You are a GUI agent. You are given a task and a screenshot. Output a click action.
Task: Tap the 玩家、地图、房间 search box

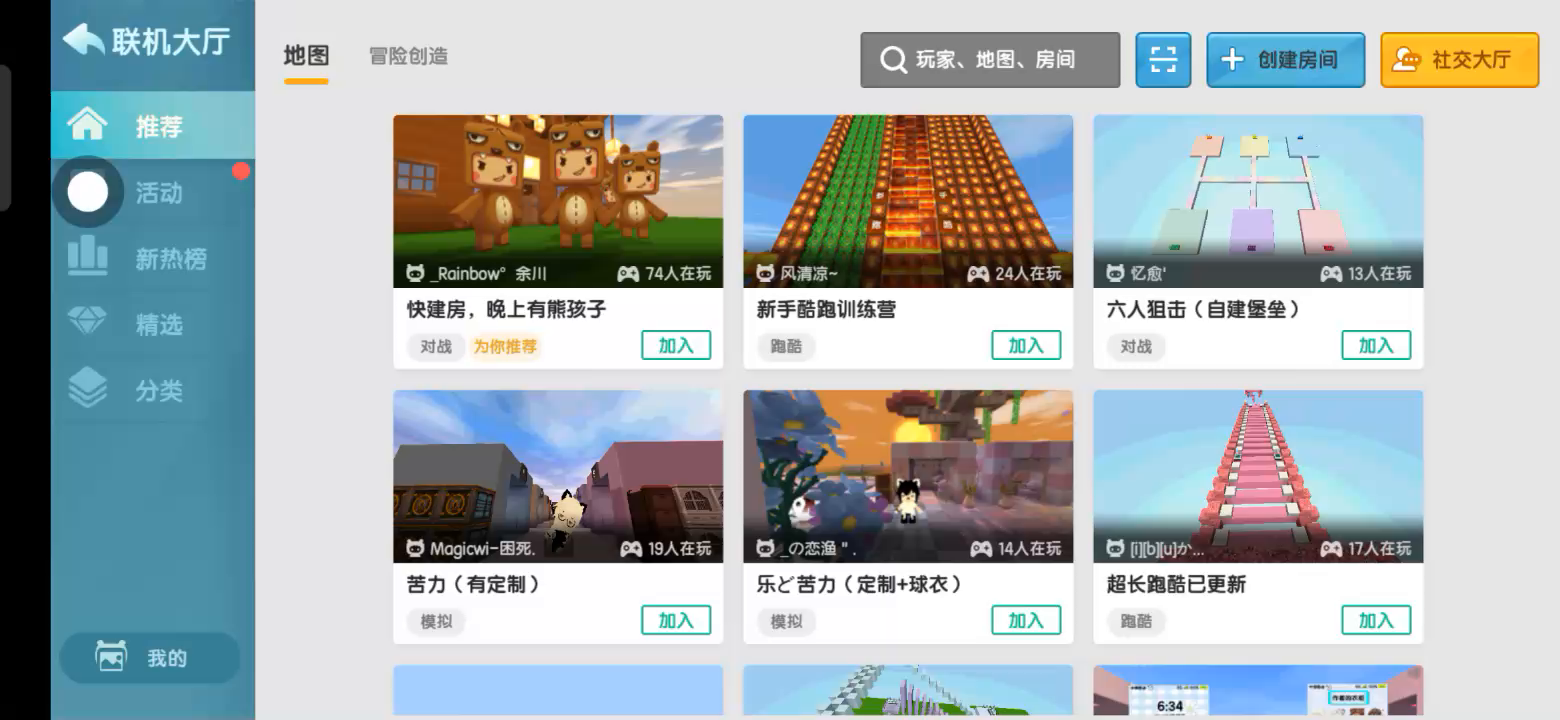coord(990,60)
